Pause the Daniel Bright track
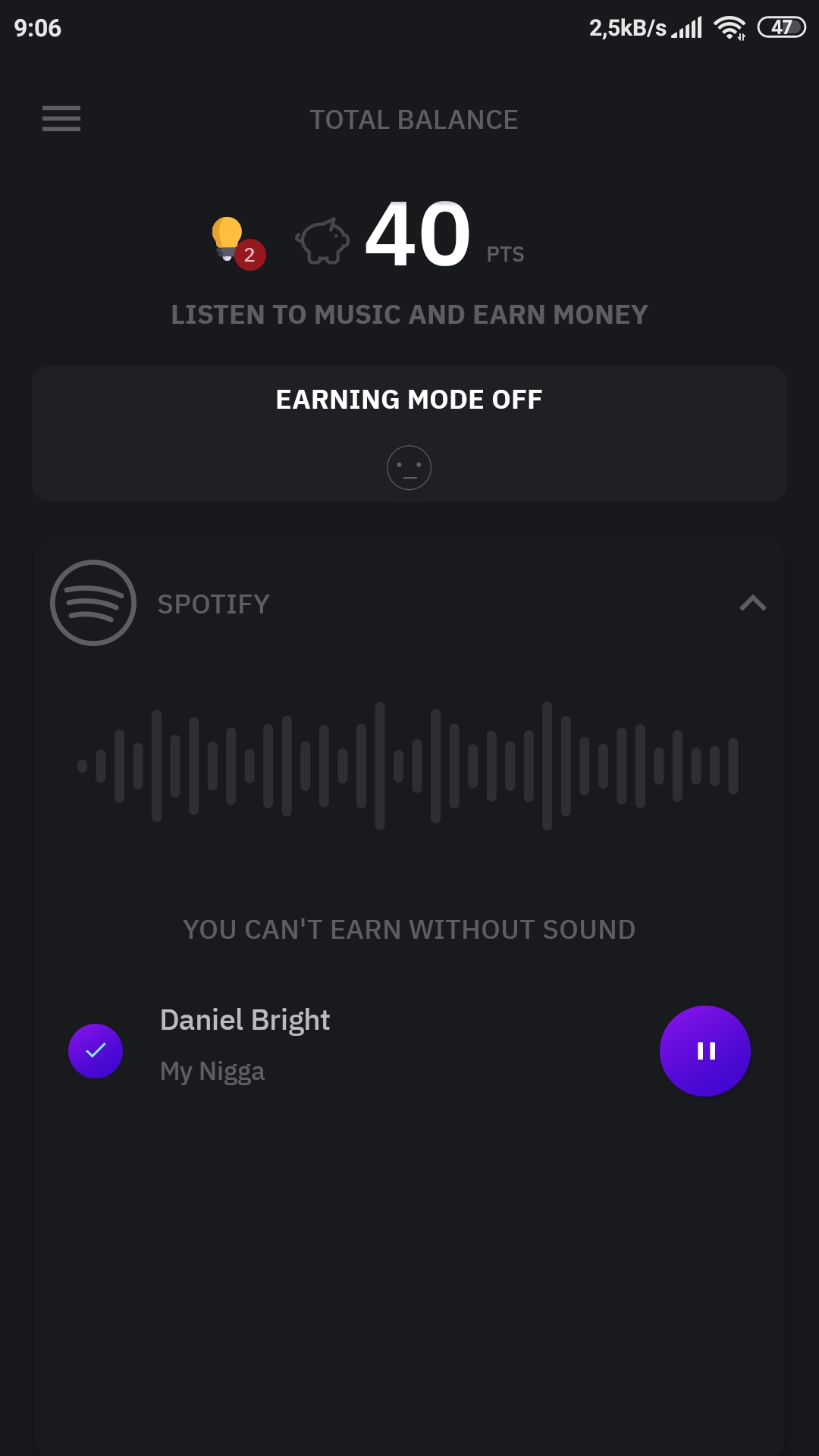Viewport: 819px width, 1456px height. pyautogui.click(x=705, y=1051)
